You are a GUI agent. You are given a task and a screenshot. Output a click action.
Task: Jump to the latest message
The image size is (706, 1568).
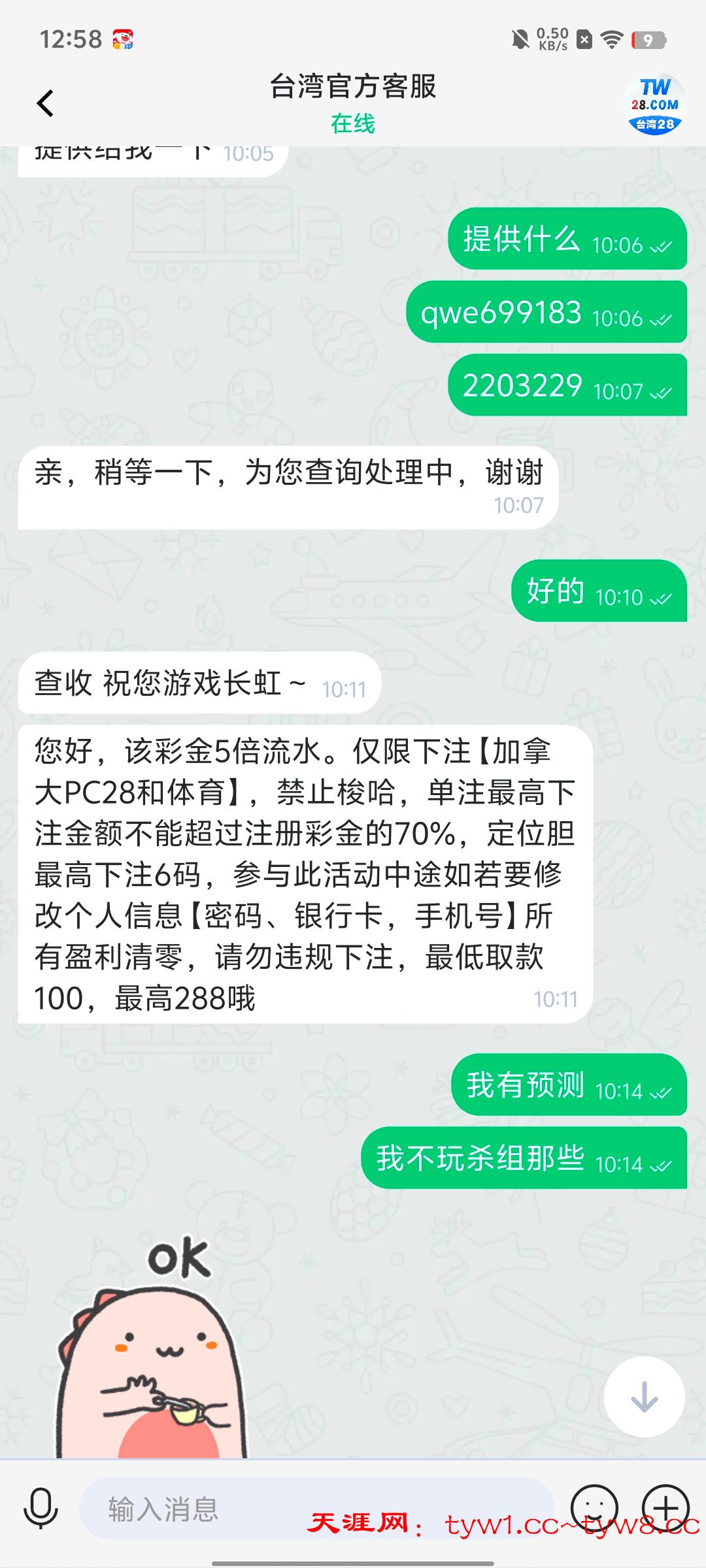tap(644, 1396)
